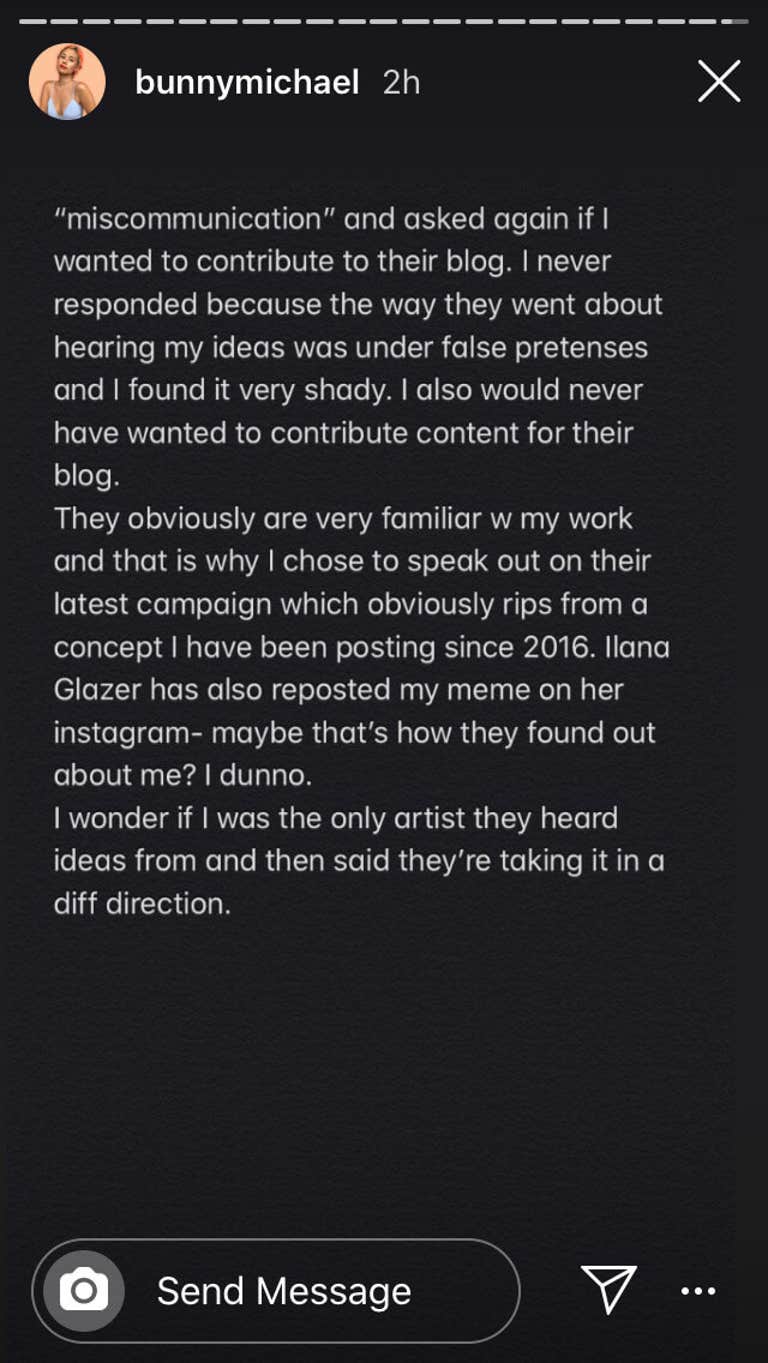Close the story viewer
Screen dimensions: 768x1363
tap(719, 81)
